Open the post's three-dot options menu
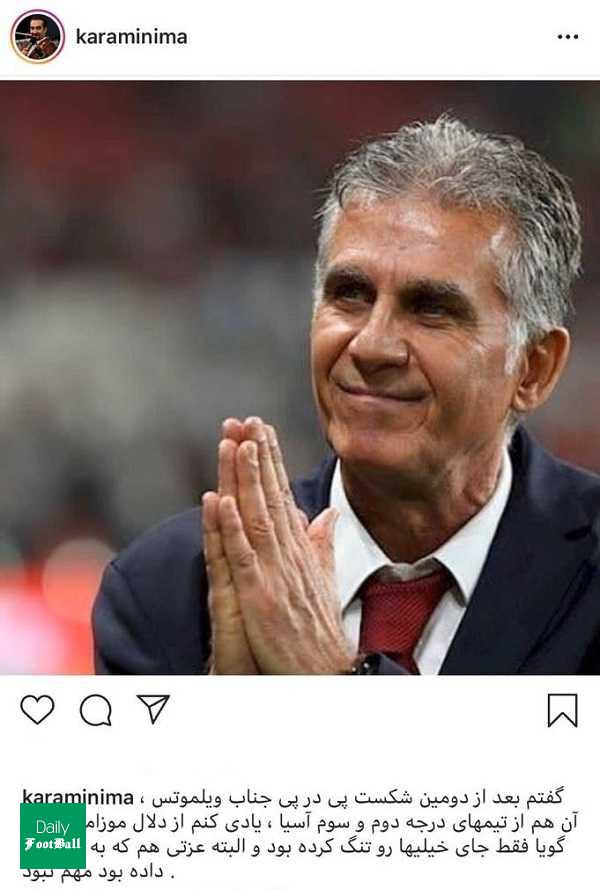Screen dimensions: 600x889 pos(567,37)
